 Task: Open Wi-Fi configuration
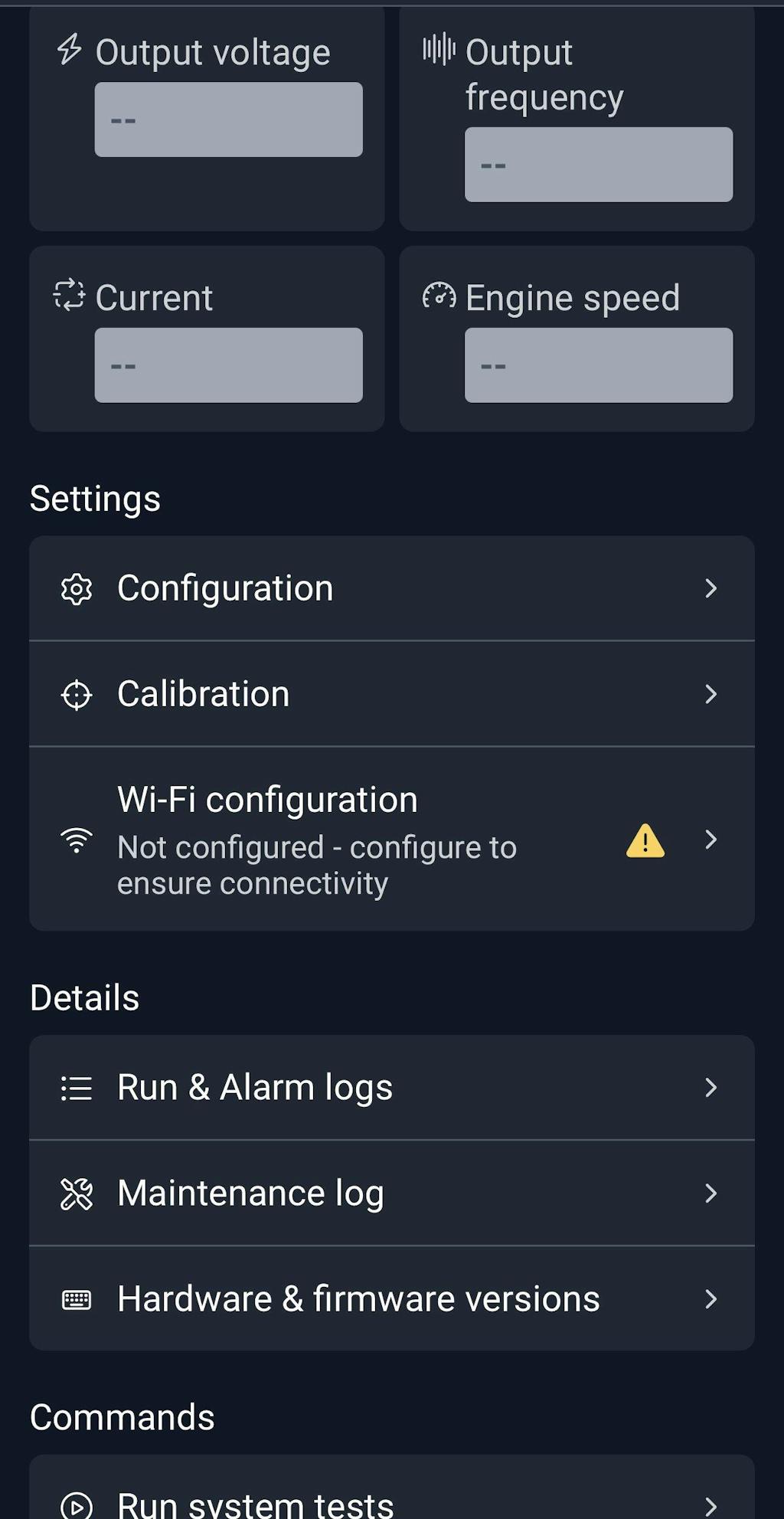390,840
